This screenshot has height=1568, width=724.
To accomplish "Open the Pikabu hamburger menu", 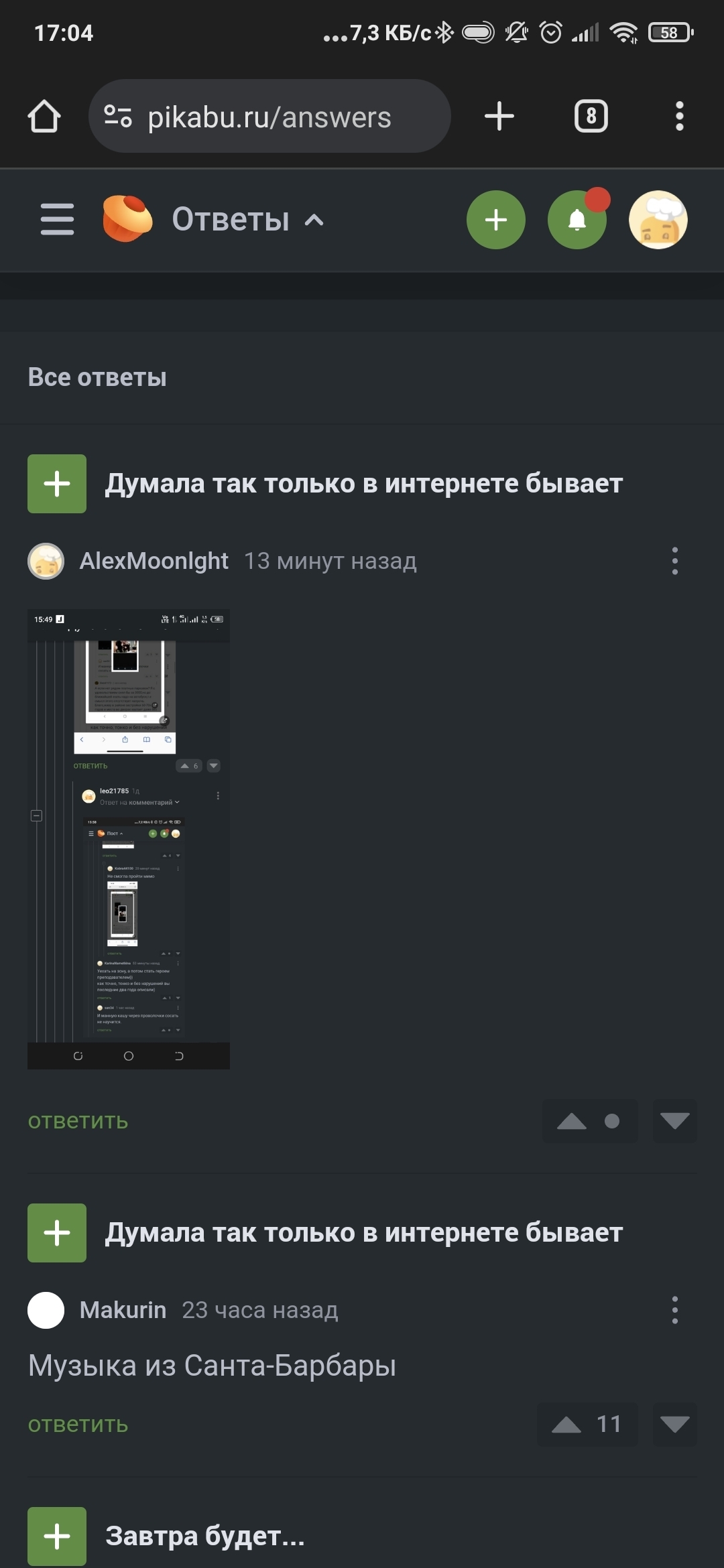I will [57, 220].
